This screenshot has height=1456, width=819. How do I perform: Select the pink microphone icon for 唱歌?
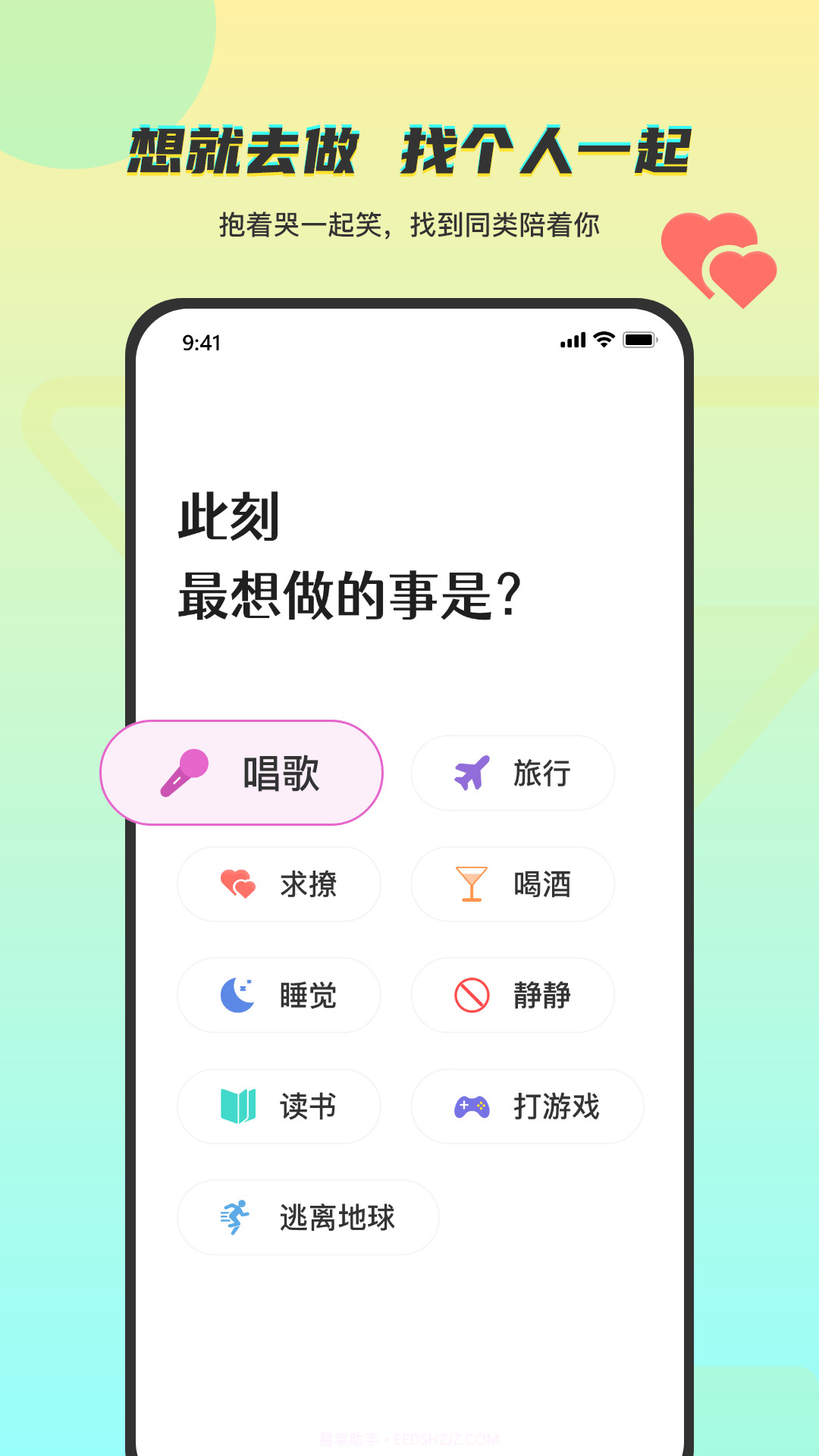point(190,771)
